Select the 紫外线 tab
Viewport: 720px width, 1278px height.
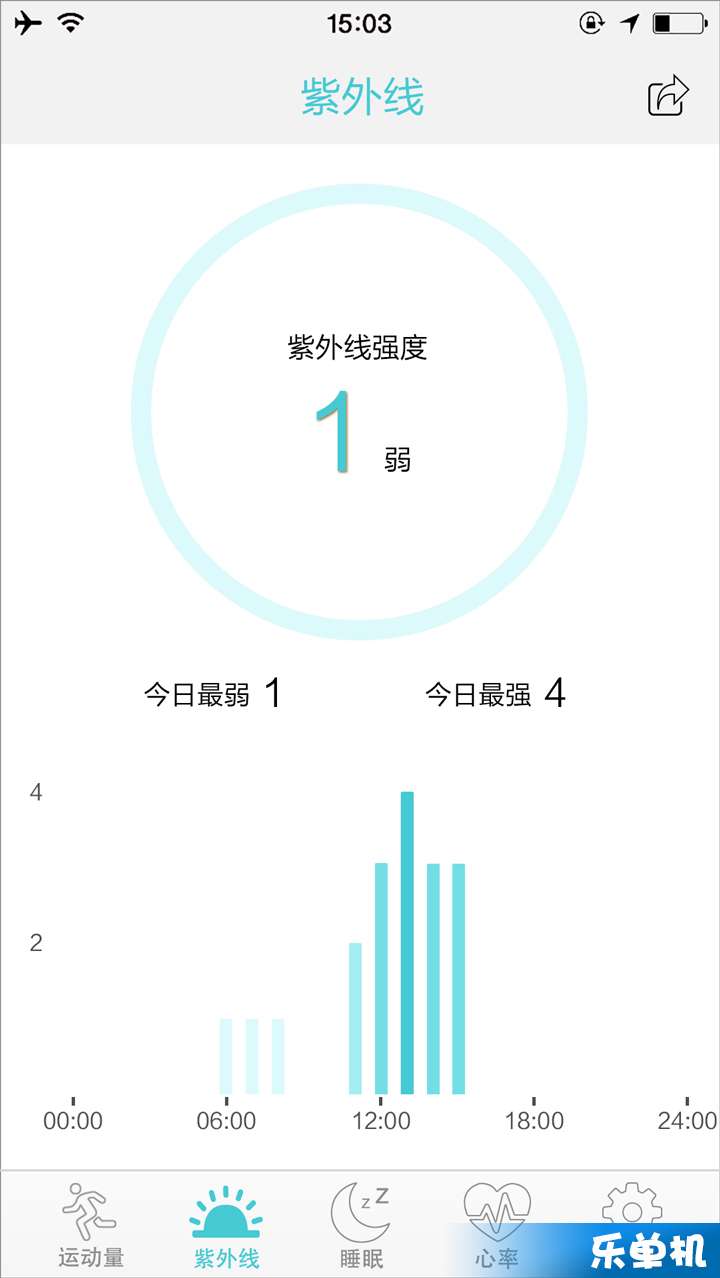pos(226,1223)
